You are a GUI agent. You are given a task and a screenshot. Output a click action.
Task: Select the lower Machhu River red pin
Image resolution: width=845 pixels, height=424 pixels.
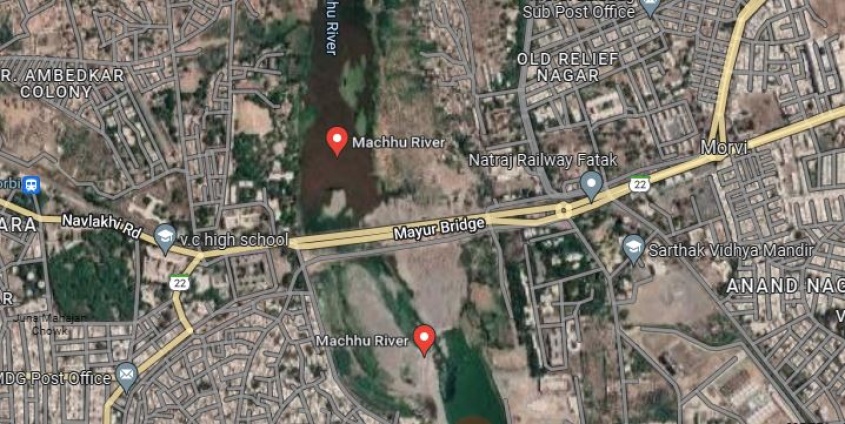(425, 339)
